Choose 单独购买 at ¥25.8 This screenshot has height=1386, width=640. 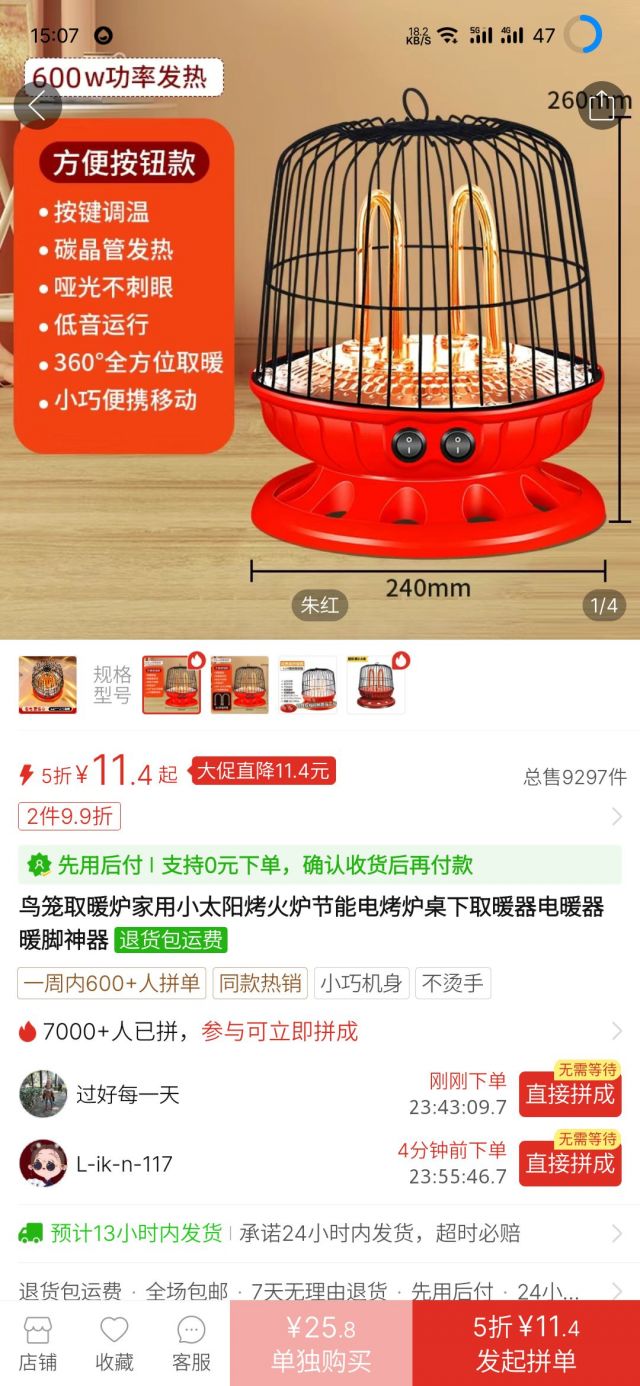click(x=321, y=1344)
